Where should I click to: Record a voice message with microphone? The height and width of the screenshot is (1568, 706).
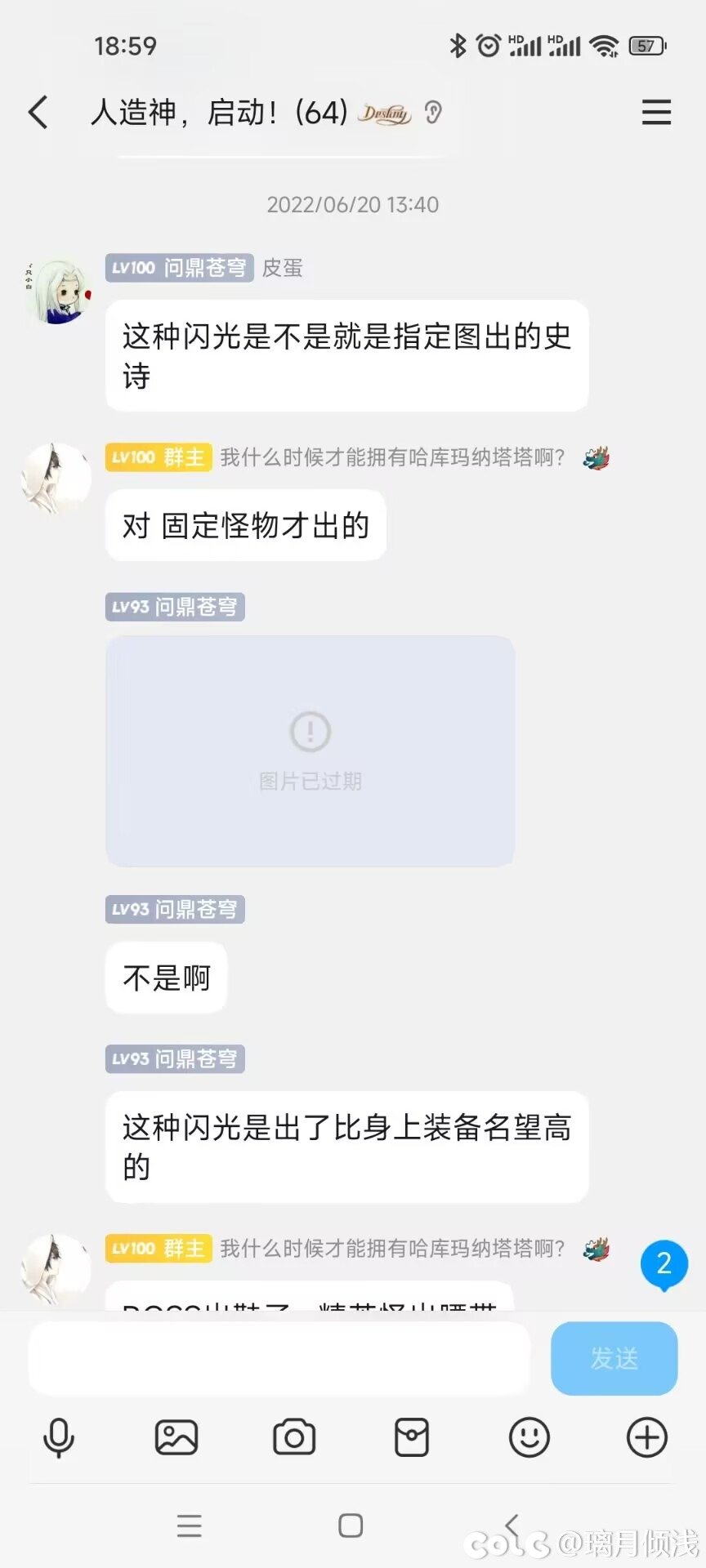[x=58, y=1437]
